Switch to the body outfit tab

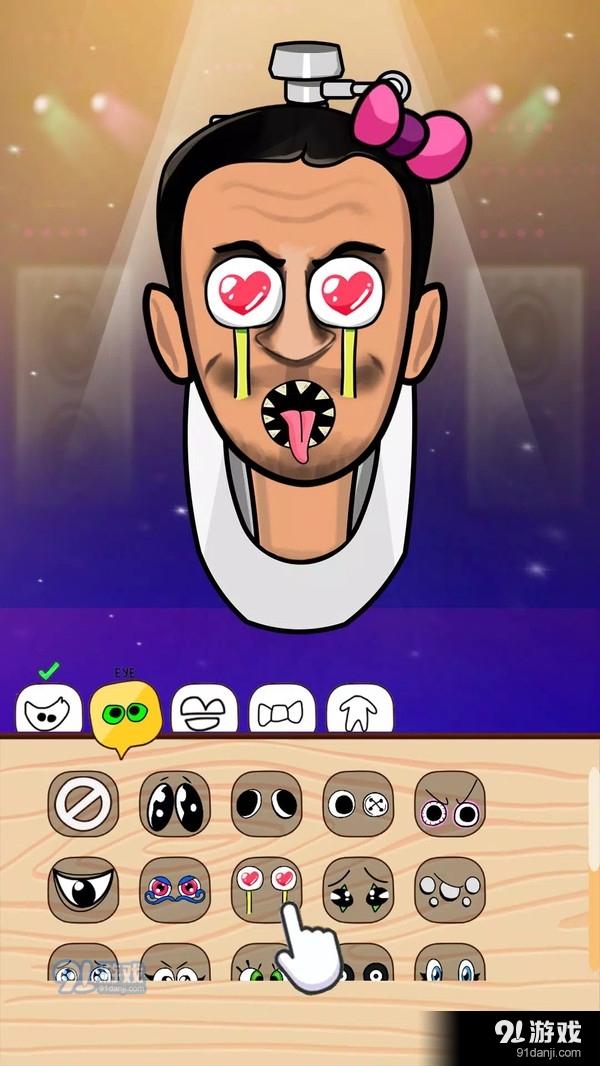359,710
